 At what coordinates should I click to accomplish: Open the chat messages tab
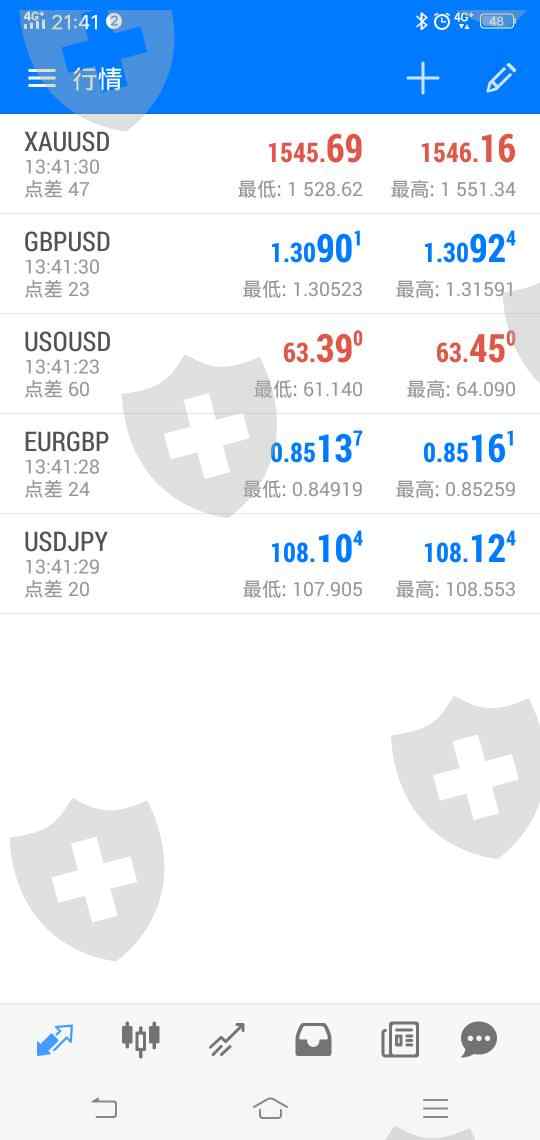(479, 1040)
